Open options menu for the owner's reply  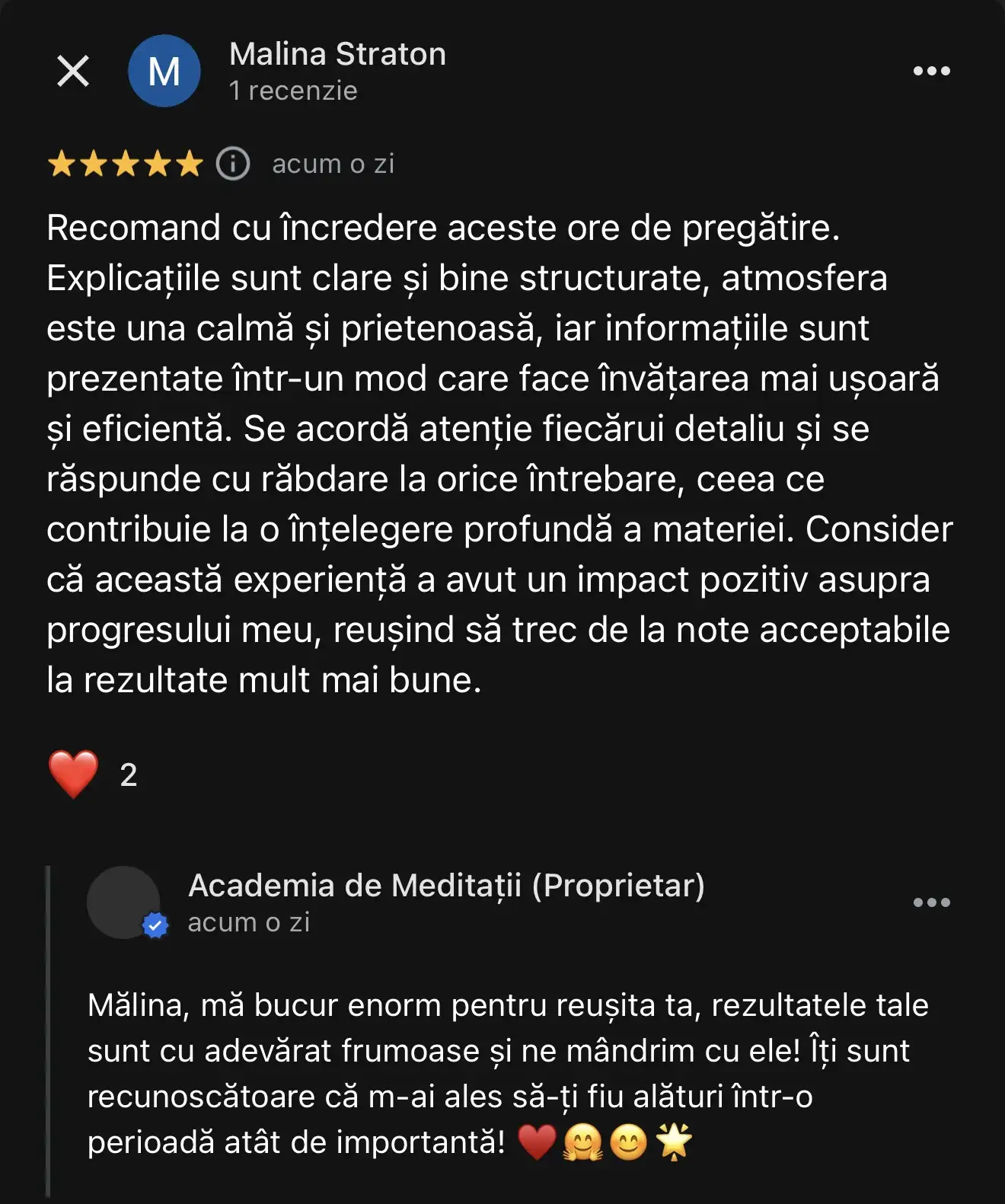tap(931, 902)
